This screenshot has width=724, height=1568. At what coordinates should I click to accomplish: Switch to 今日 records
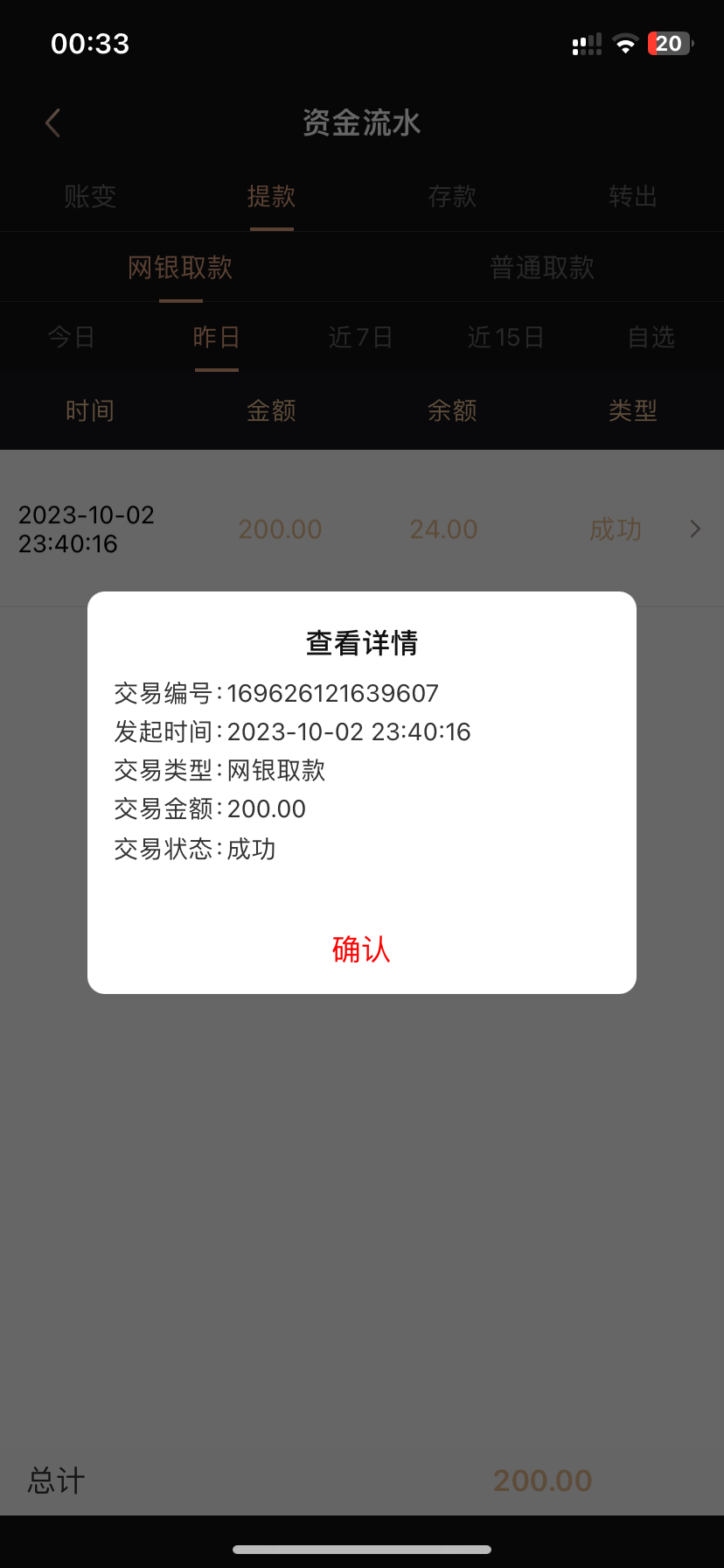[71, 338]
